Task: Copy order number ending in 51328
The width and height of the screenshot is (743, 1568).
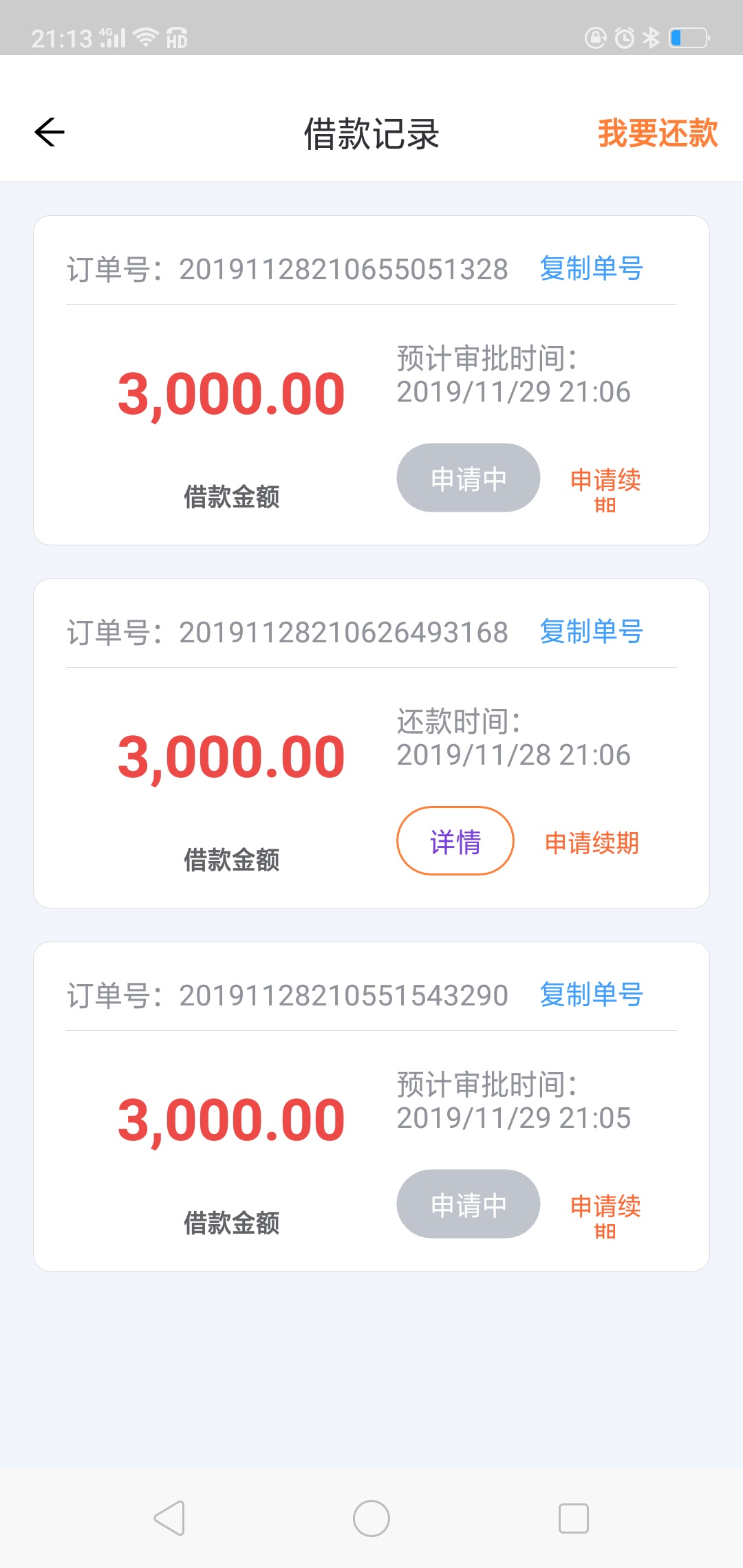Action: click(592, 268)
